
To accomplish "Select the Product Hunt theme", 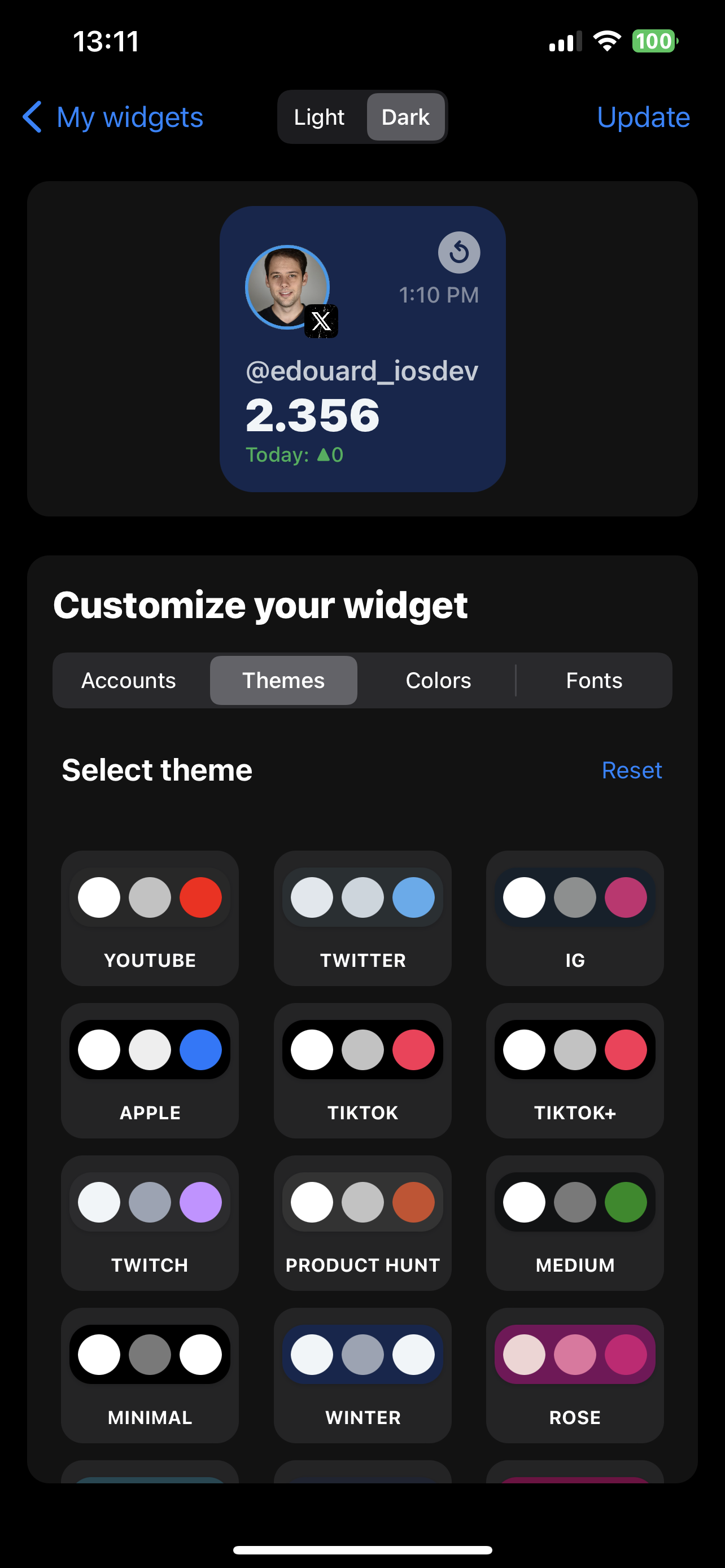I will 363,1222.
